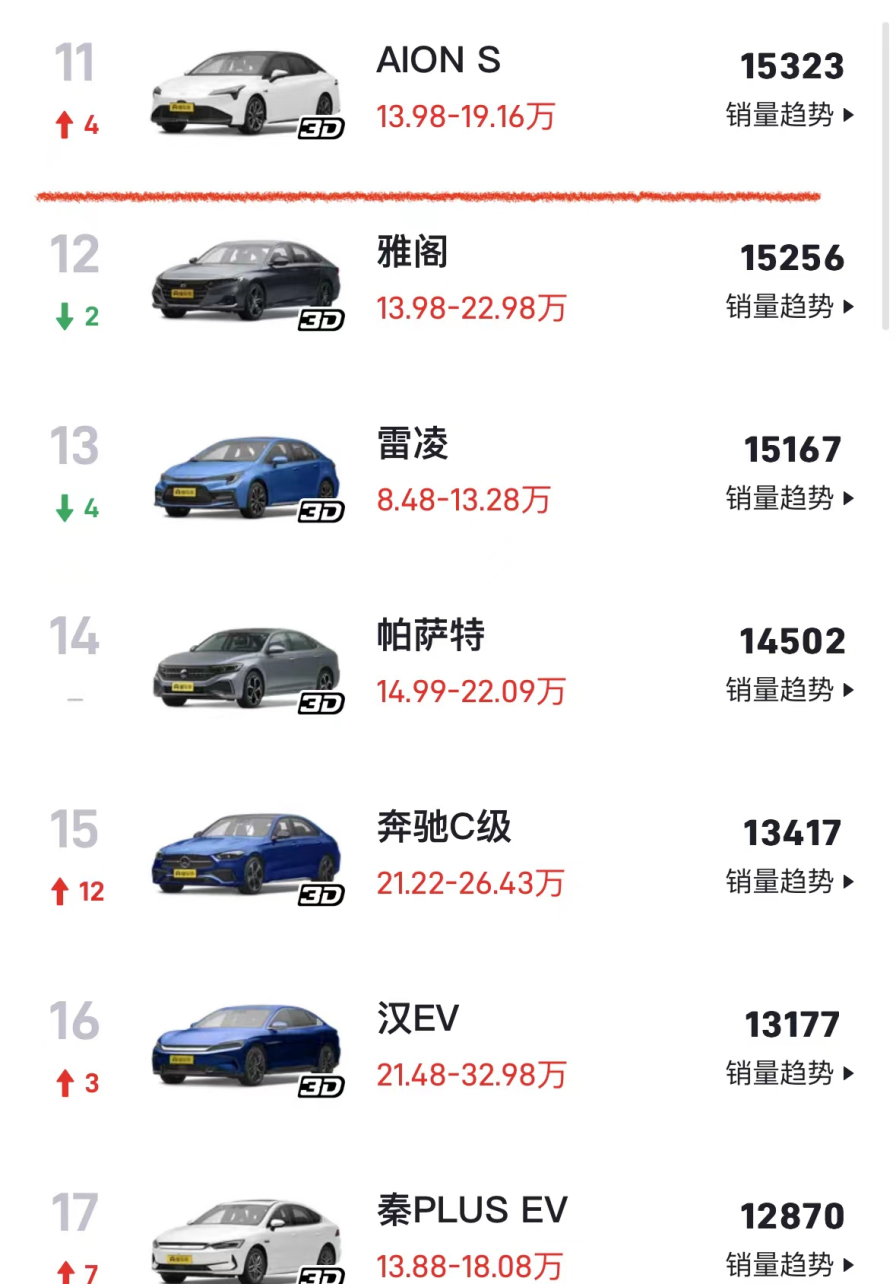Select the 3D icon on 帕萨特's picture
The image size is (896, 1284).
[x=322, y=701]
